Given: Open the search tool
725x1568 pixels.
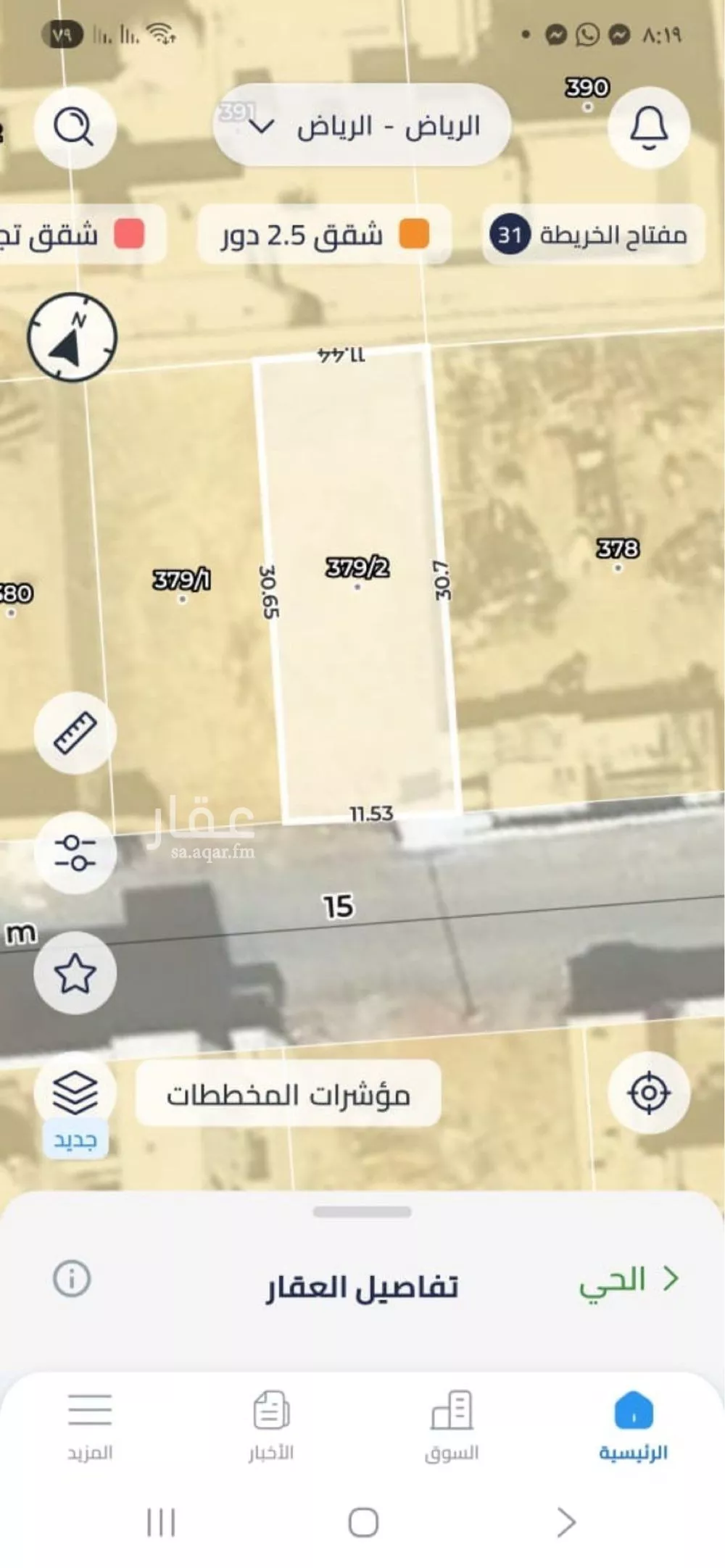Looking at the screenshot, I should pyautogui.click(x=75, y=127).
